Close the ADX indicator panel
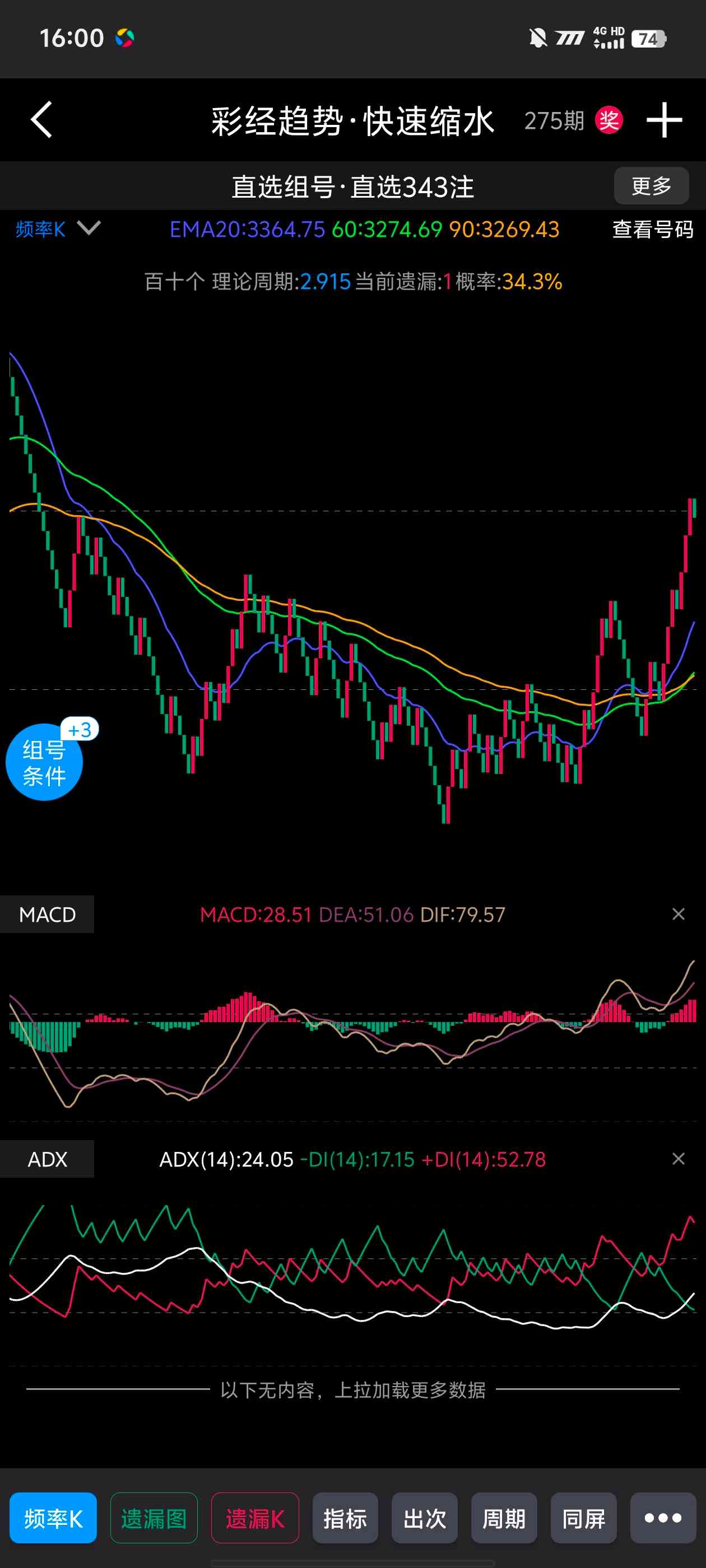The image size is (706, 1568). pos(678,1158)
